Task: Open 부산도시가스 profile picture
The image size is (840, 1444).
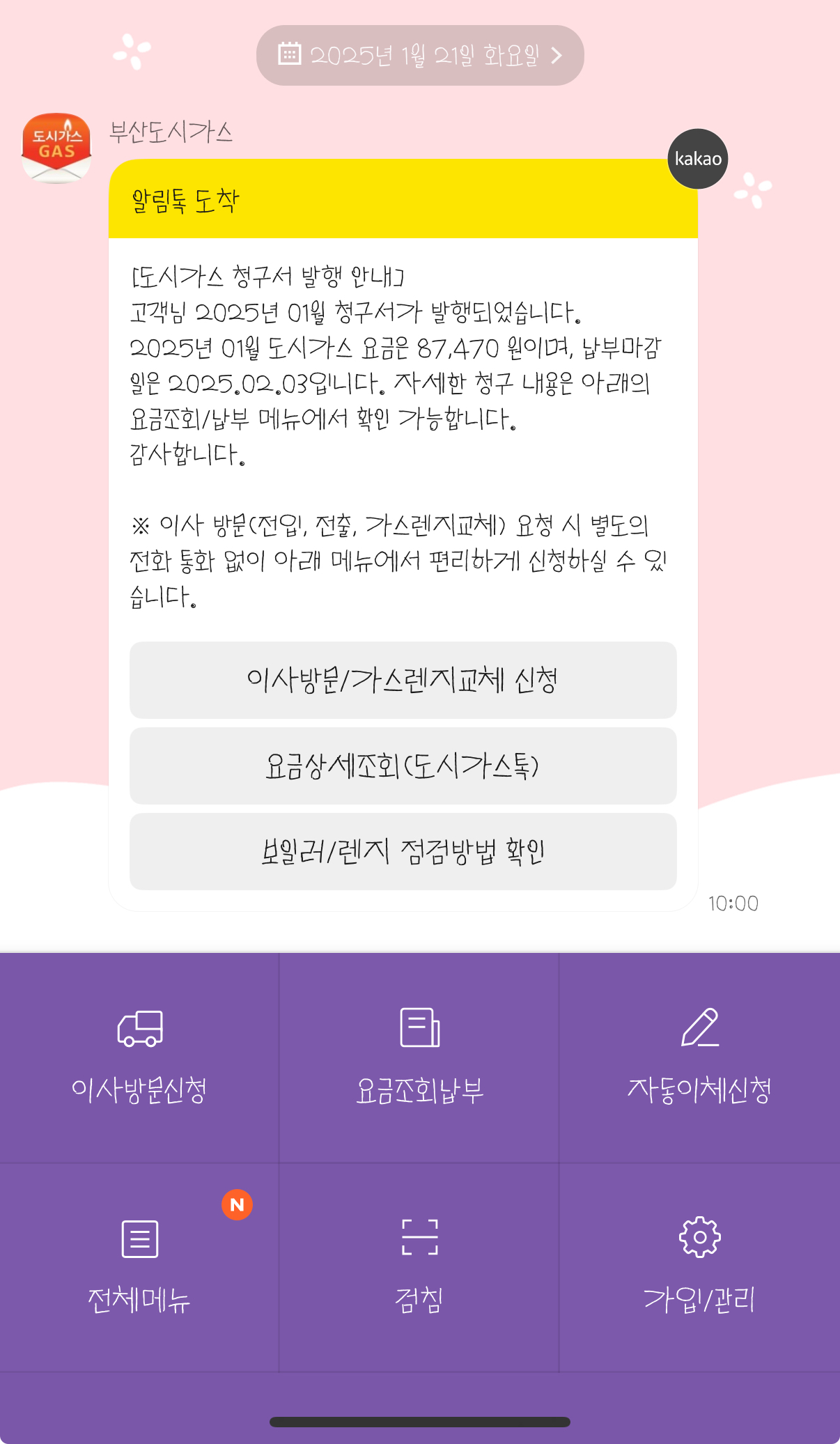Action: (56, 148)
